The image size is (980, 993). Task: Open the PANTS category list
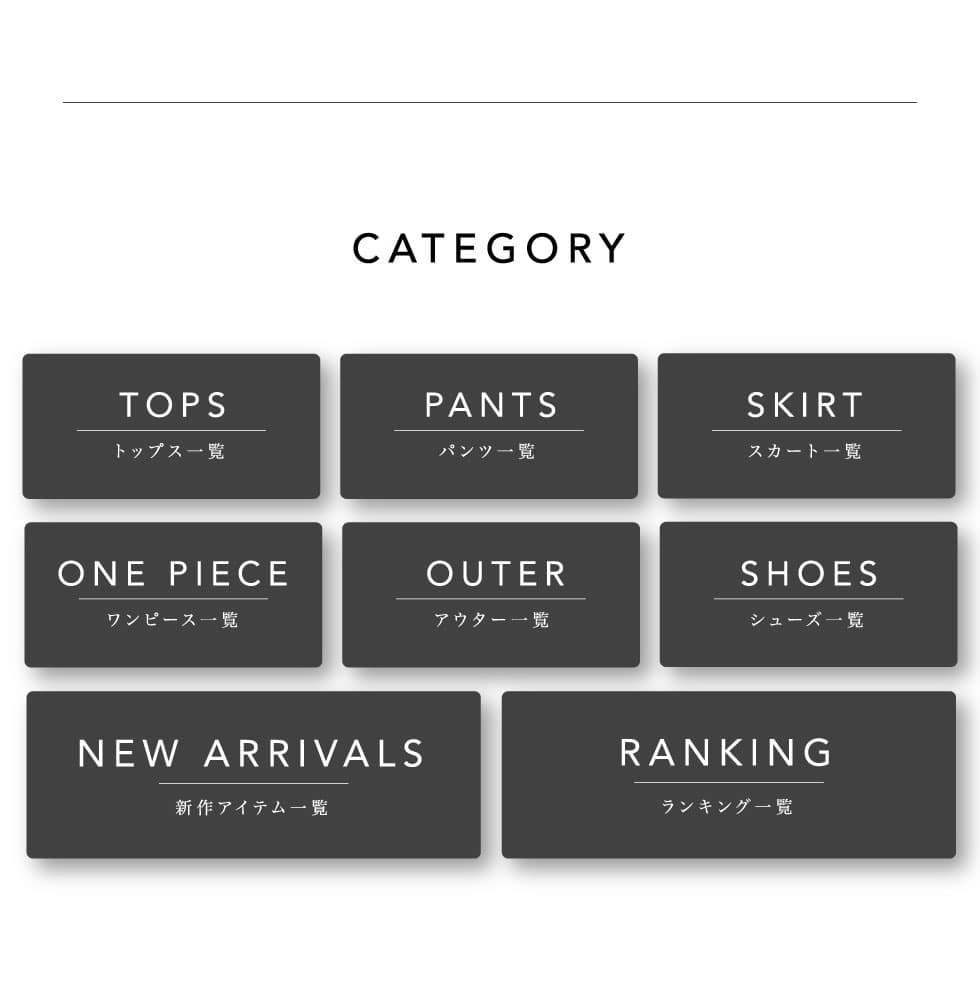489,426
